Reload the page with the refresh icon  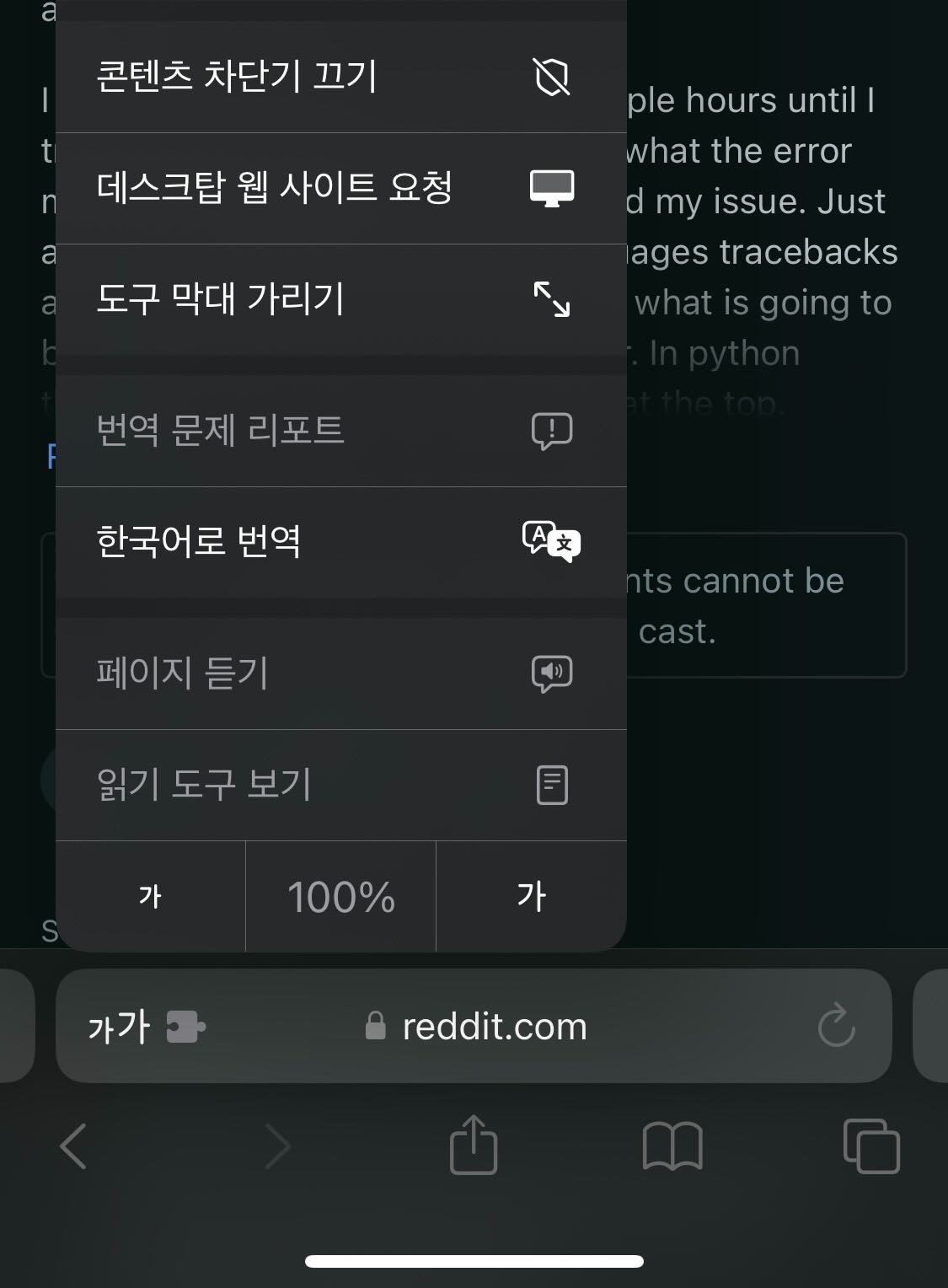835,1027
